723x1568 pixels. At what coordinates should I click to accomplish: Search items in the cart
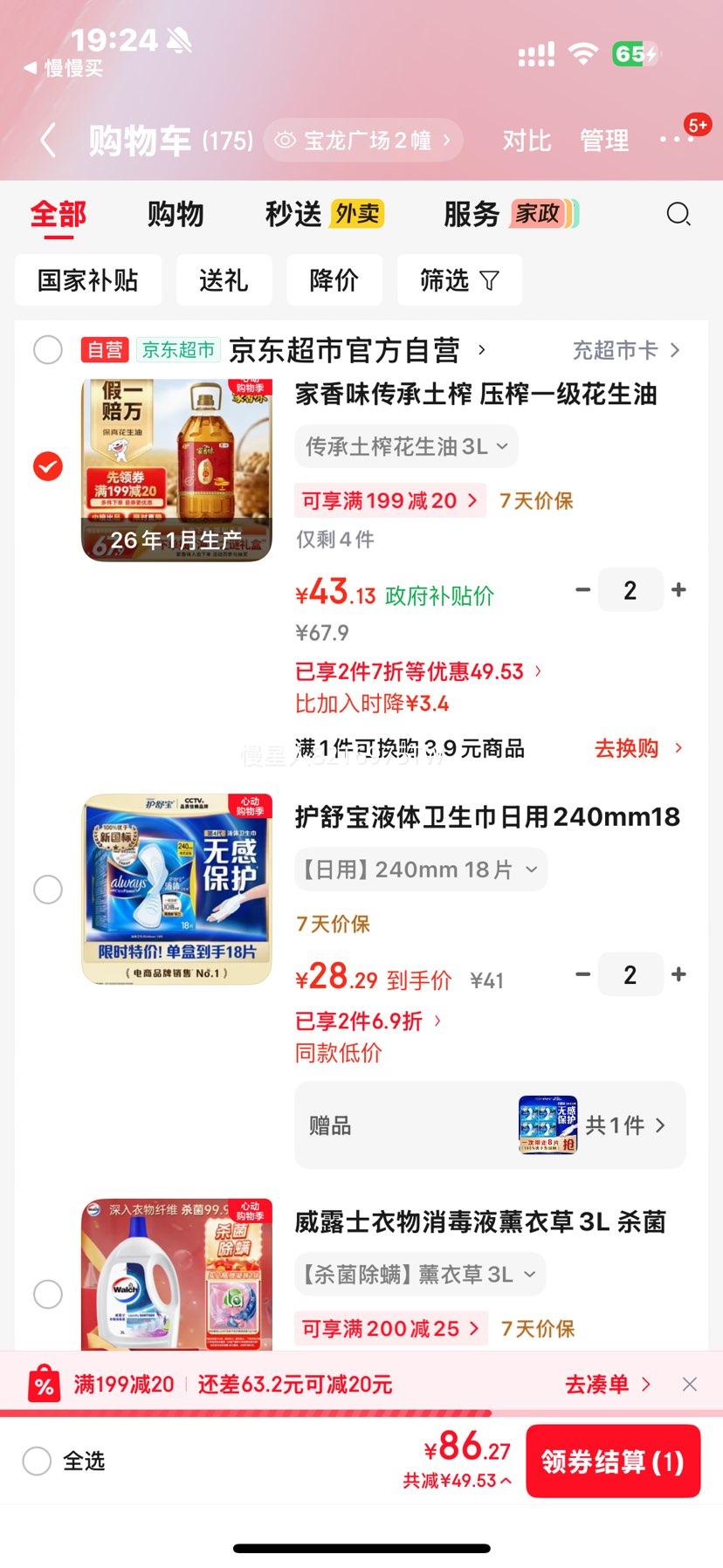coord(678,214)
